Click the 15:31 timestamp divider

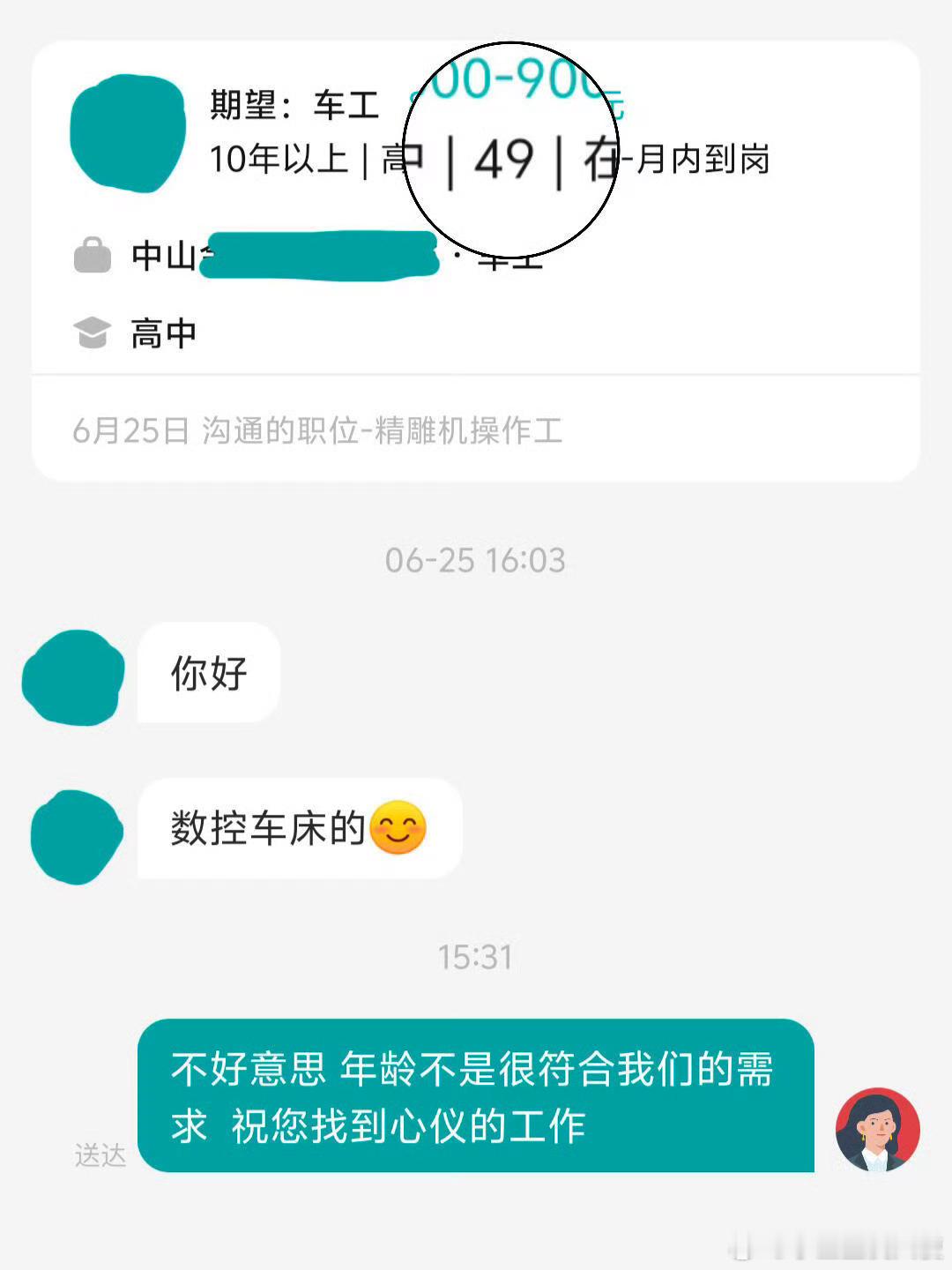[x=476, y=953]
